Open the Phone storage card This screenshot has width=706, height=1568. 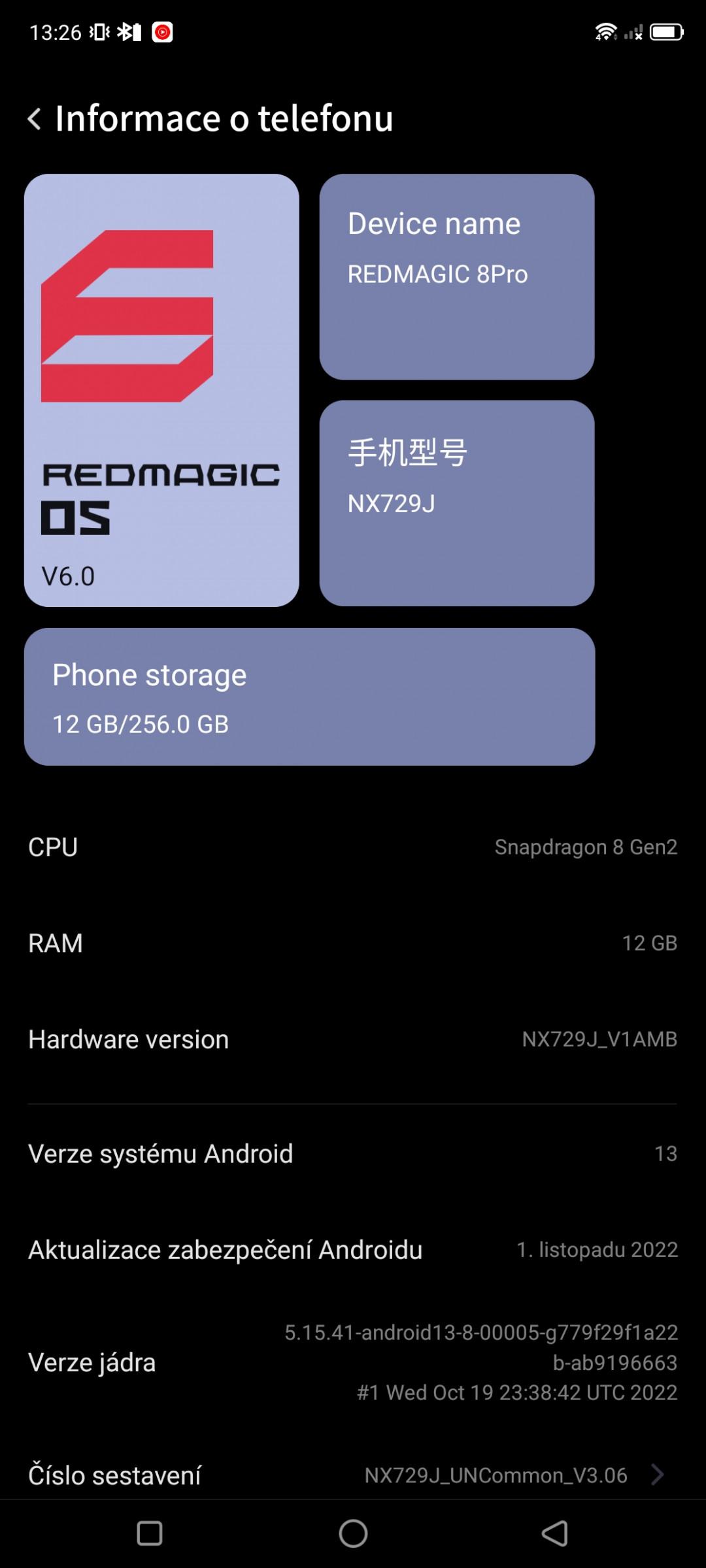click(x=309, y=696)
